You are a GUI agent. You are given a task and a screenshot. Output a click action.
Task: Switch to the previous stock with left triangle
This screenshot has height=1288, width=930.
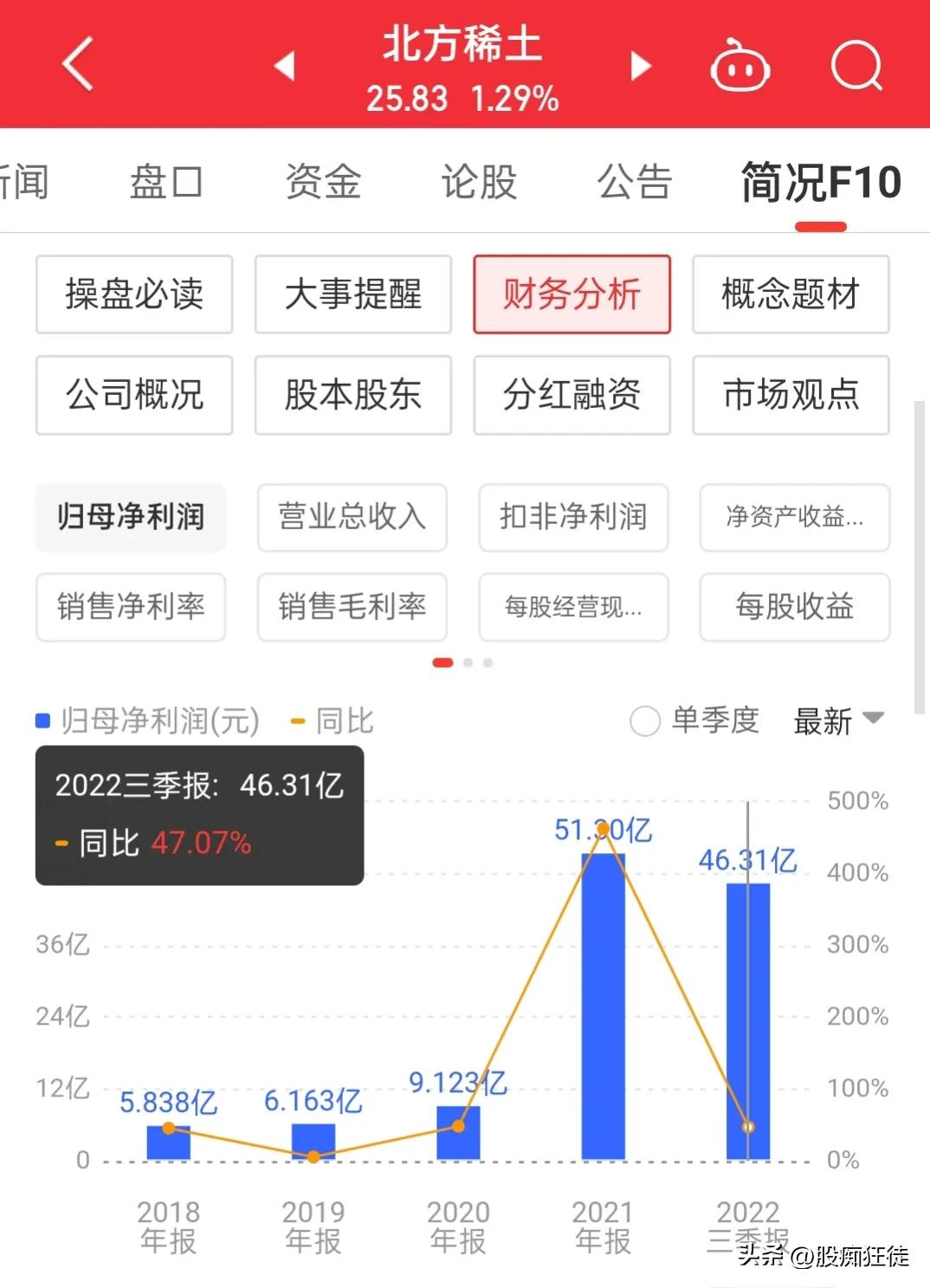pyautogui.click(x=284, y=66)
